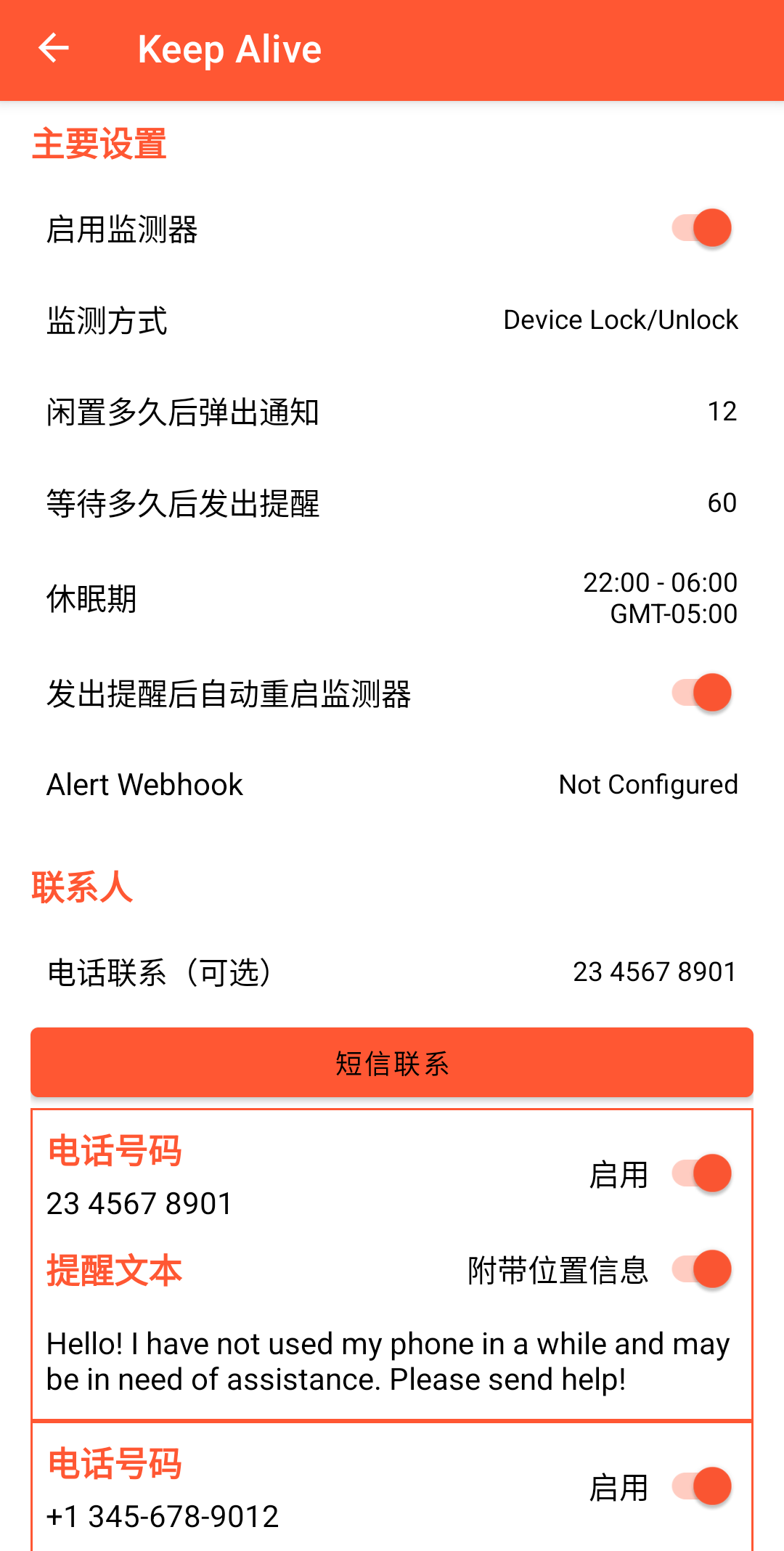Toggle 发出提醒后自动重启监测器 switch
Viewport: 784px width, 1551px height.
click(x=701, y=693)
